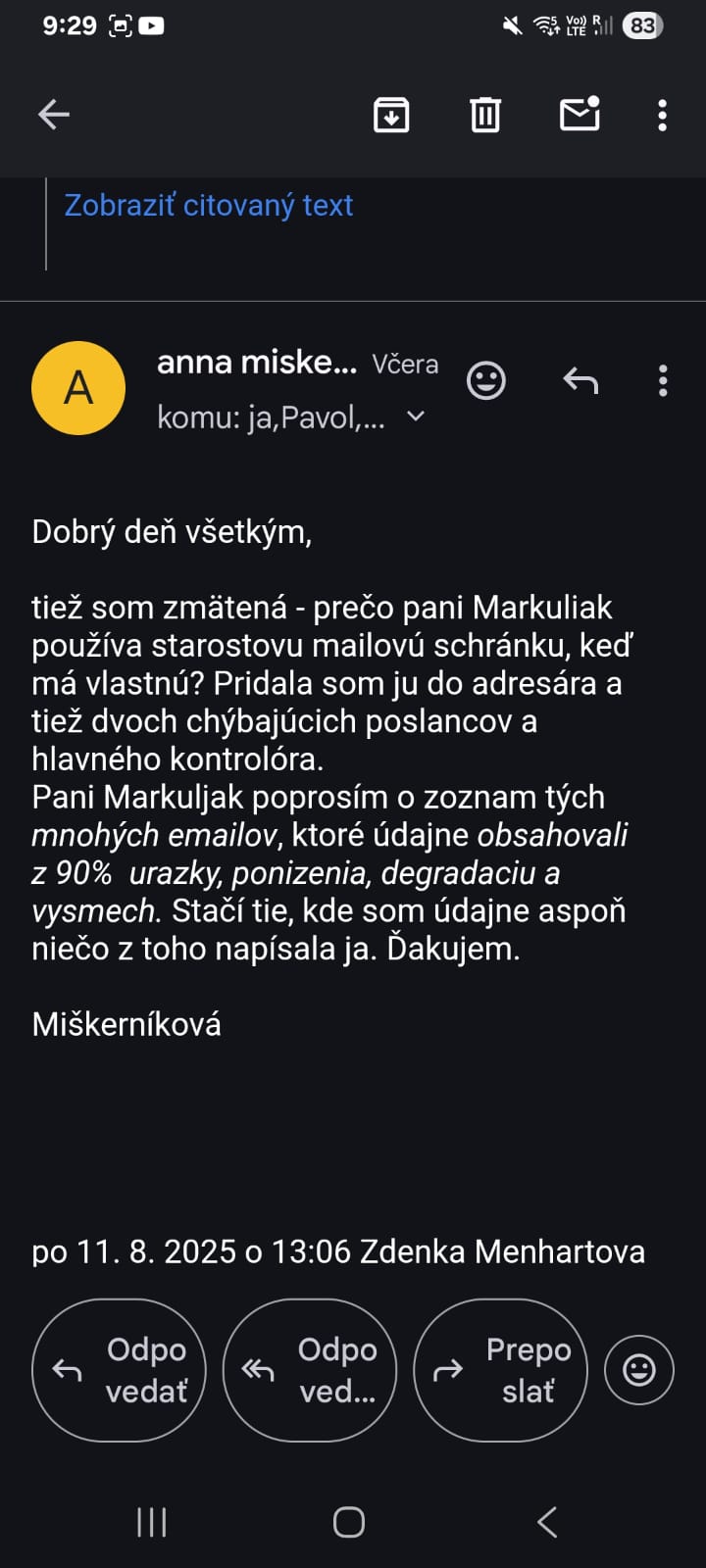Delete this email with the trash icon
The height and width of the screenshot is (1568, 706).
pyautogui.click(x=485, y=115)
